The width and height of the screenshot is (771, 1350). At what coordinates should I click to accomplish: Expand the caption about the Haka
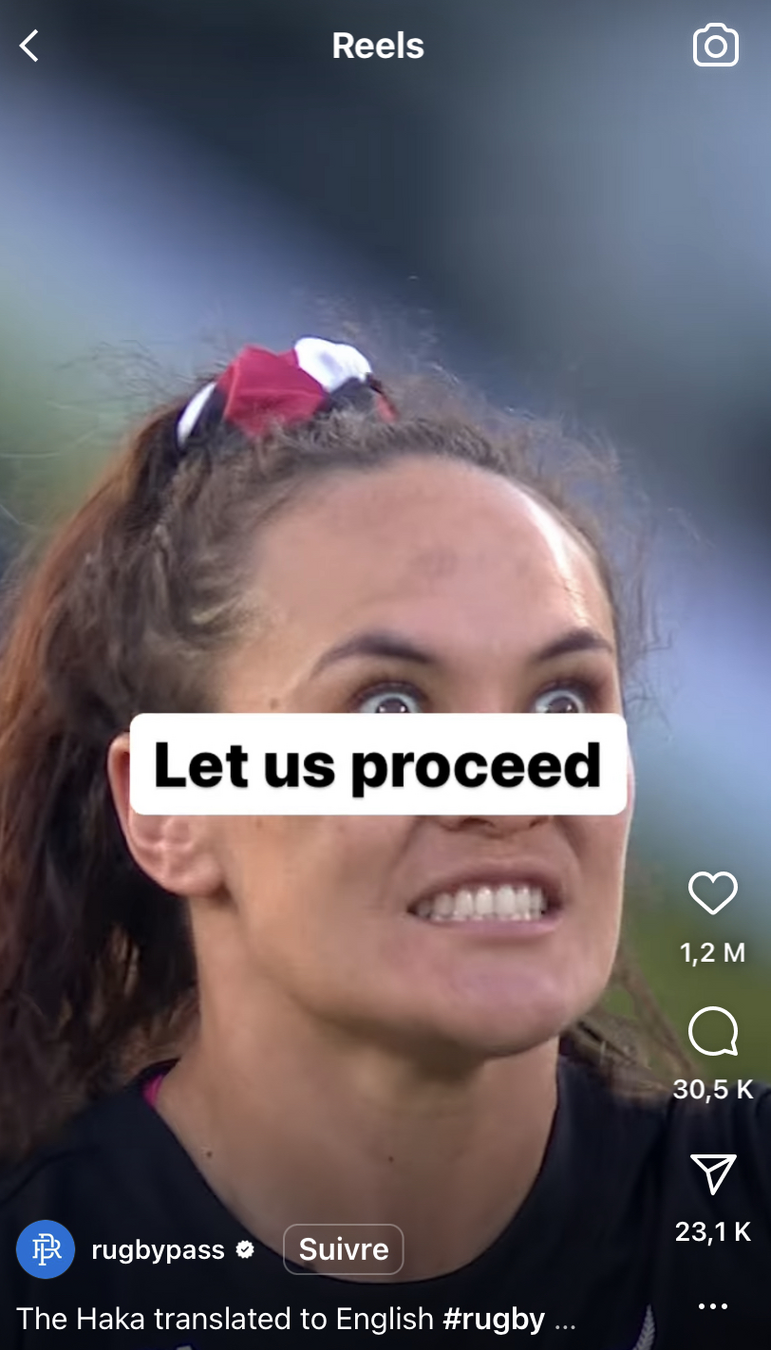tap(565, 1319)
